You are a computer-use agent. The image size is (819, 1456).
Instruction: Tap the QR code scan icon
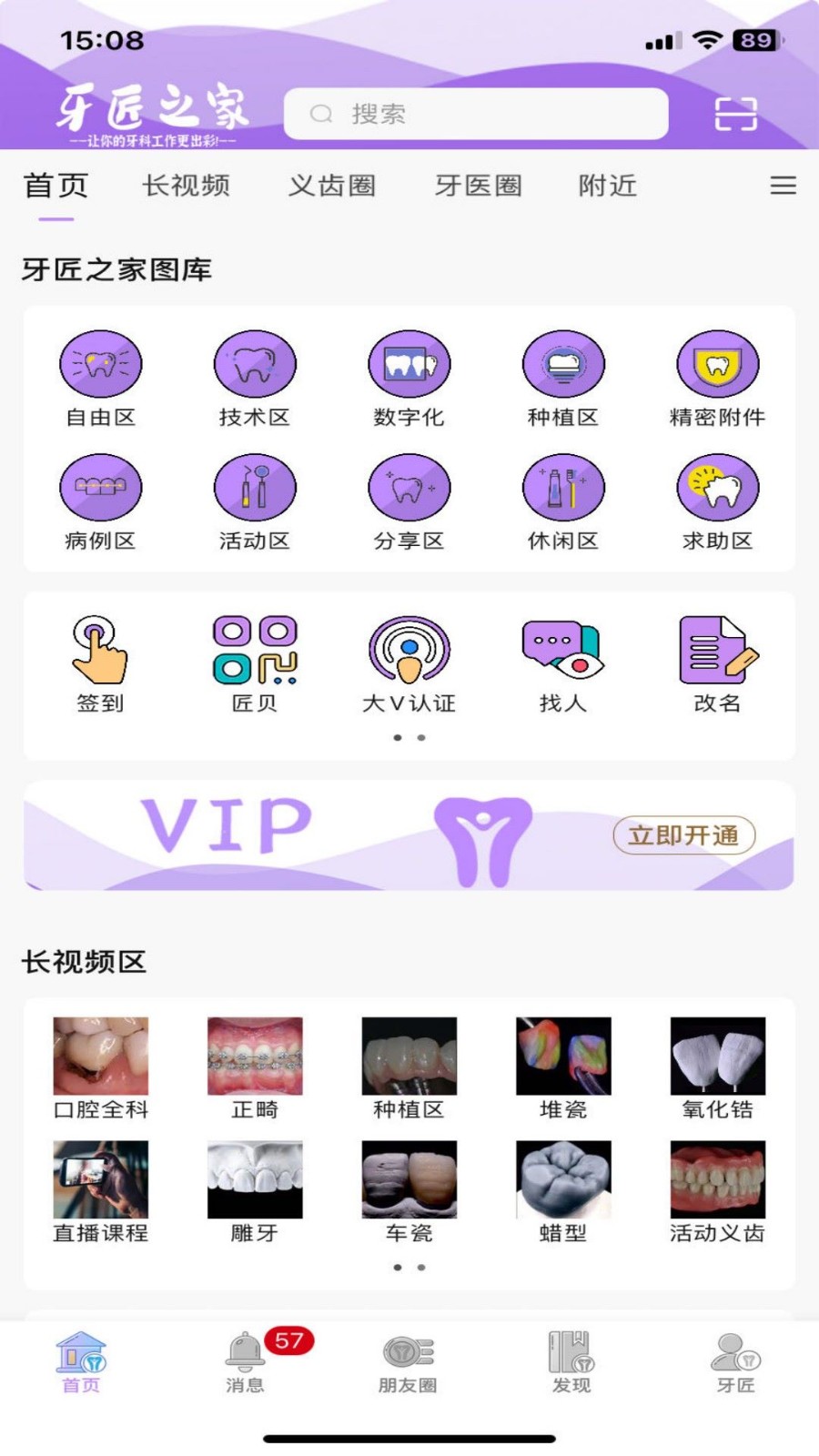pos(735,113)
